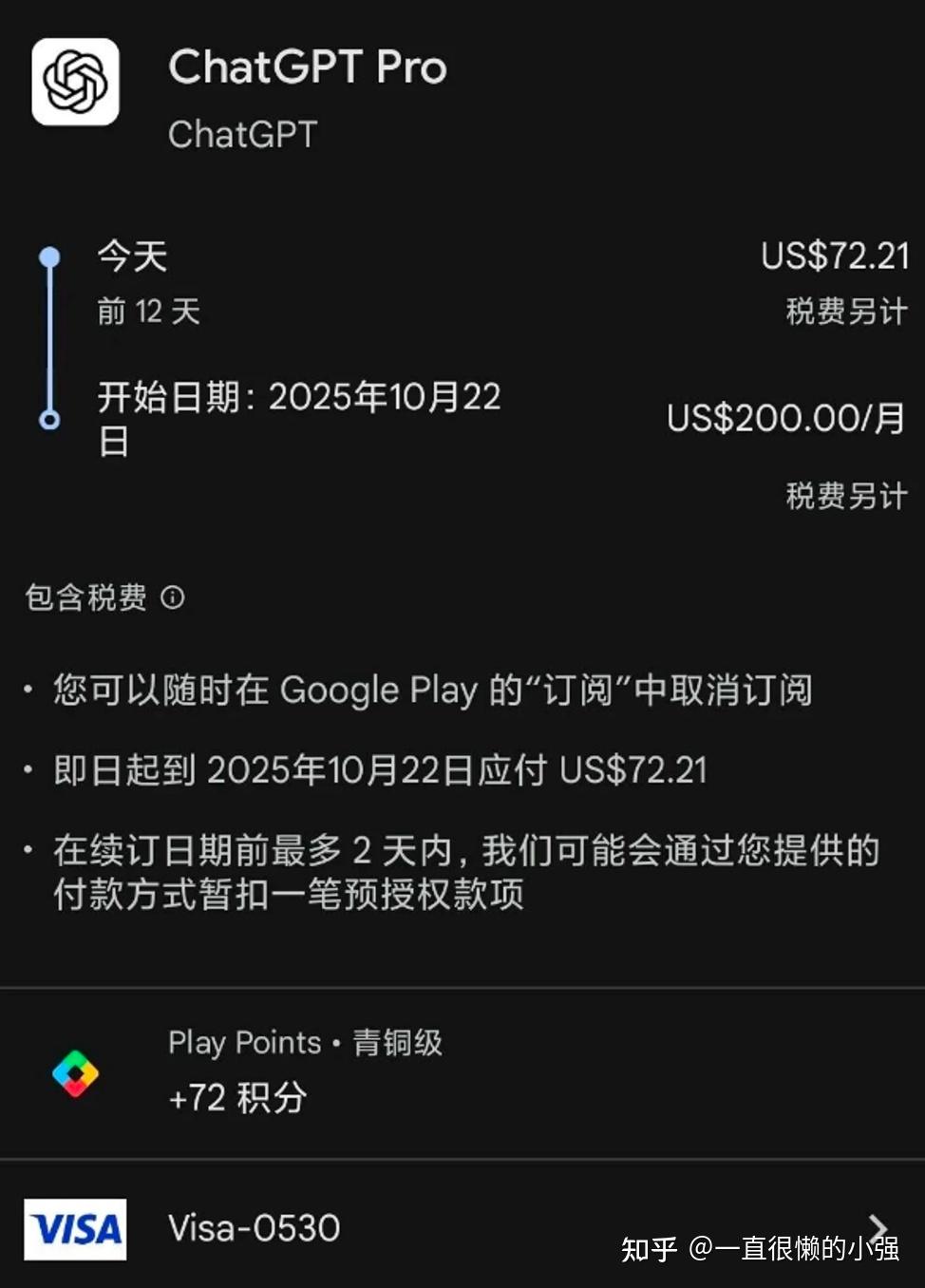
Task: Tap the info icon beside 包含税费
Action: [173, 597]
